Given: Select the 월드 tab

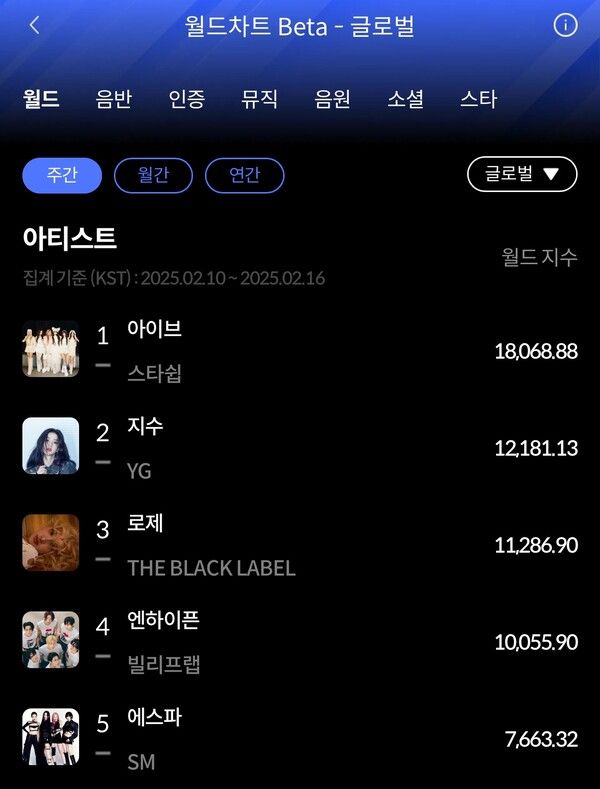Looking at the screenshot, I should click(41, 99).
